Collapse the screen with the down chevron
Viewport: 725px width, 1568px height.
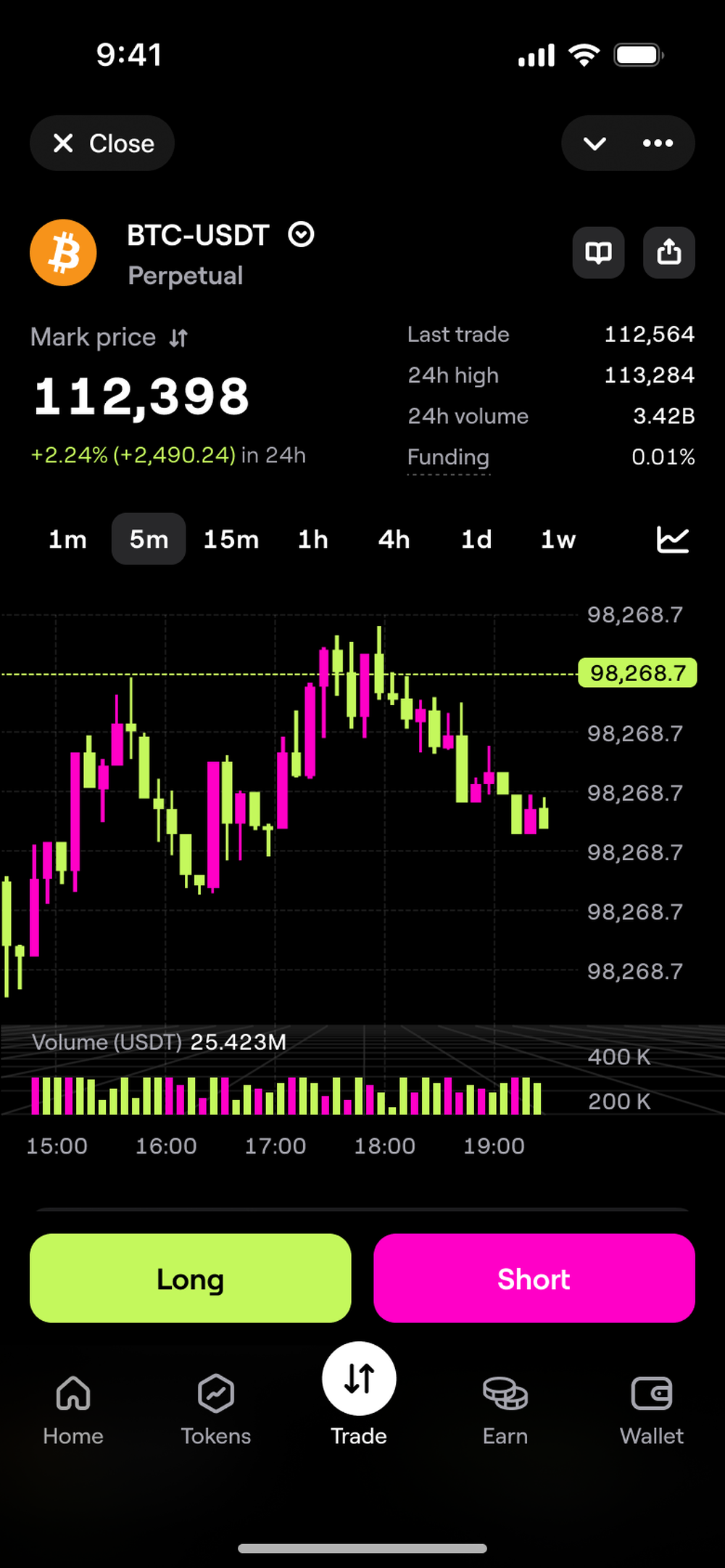(x=594, y=143)
